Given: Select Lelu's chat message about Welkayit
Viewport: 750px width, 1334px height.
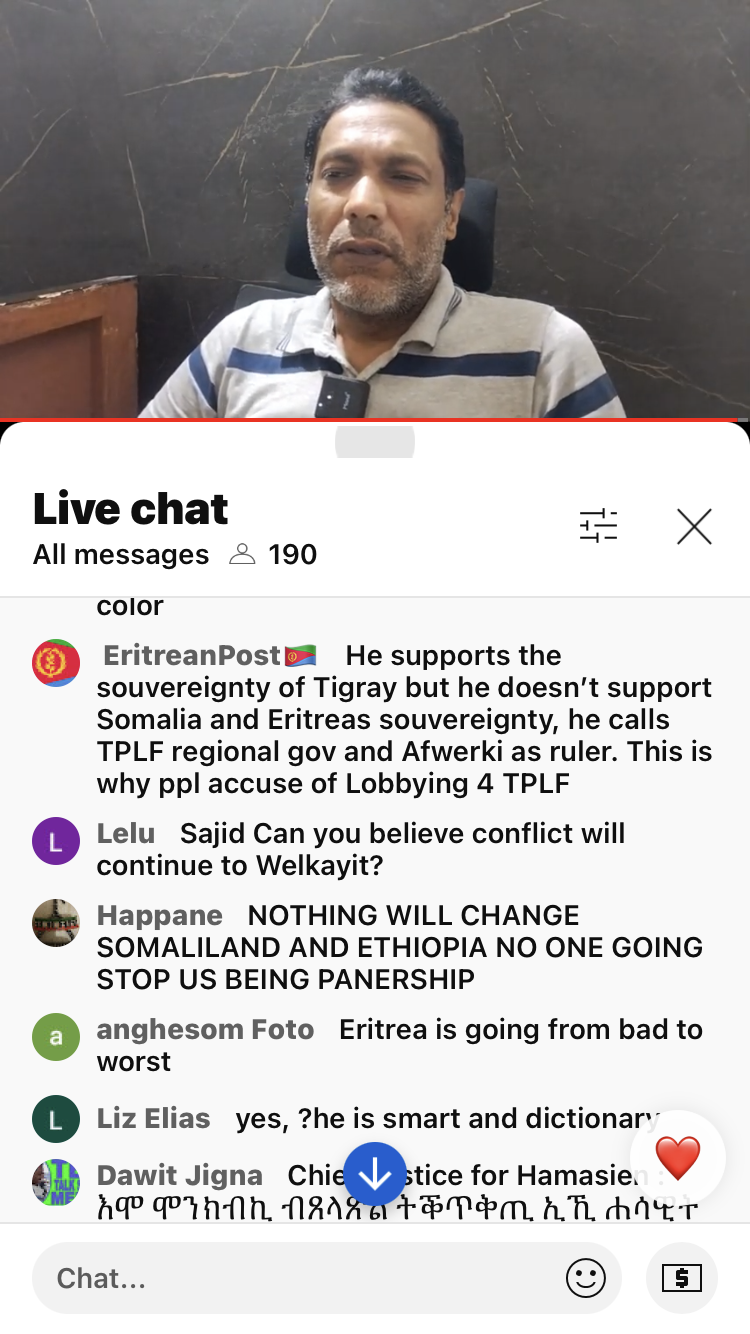Looking at the screenshot, I should click(375, 849).
